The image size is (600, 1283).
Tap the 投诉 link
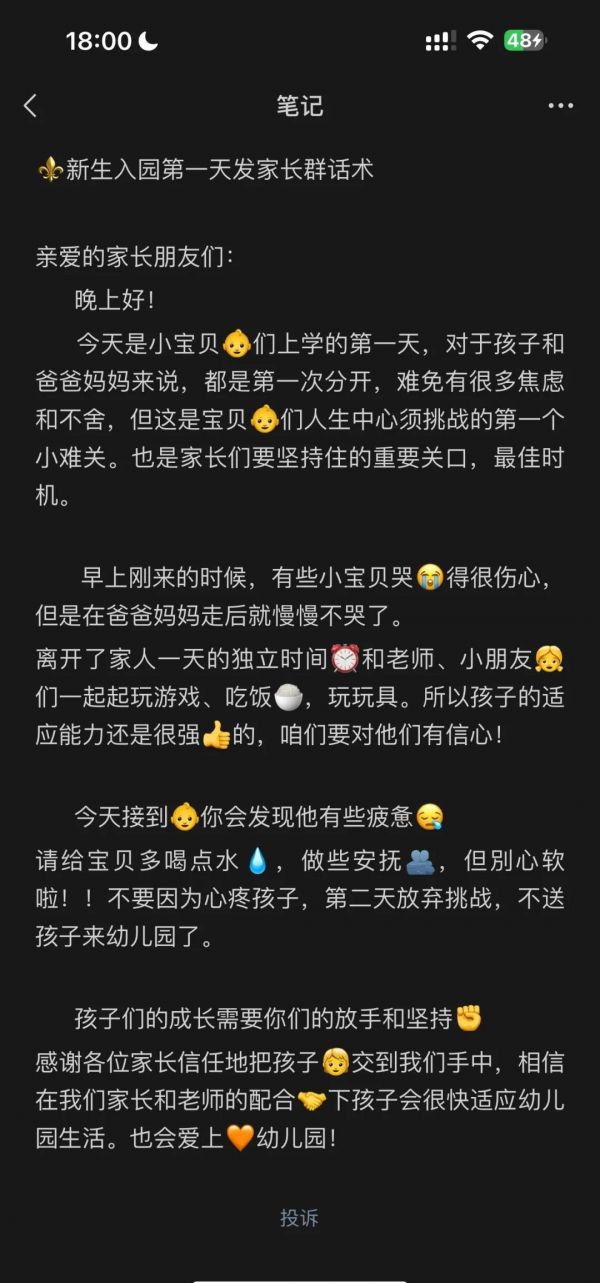pos(299,1217)
